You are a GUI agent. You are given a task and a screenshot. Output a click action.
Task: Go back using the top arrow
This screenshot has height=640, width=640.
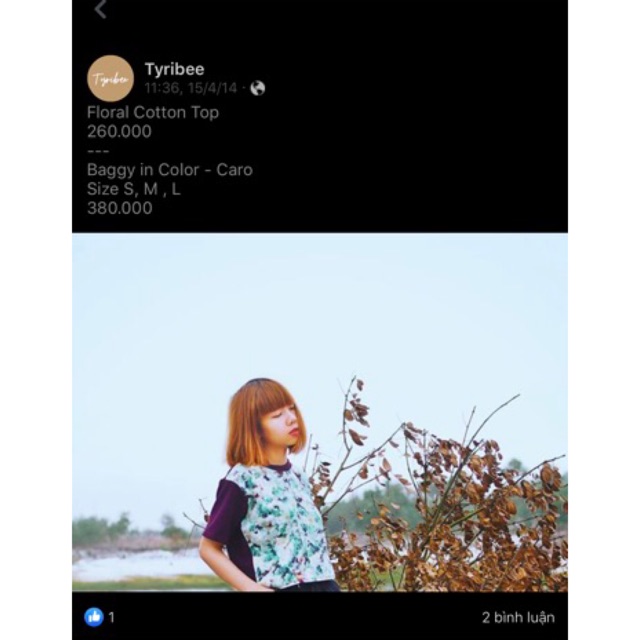point(100,9)
